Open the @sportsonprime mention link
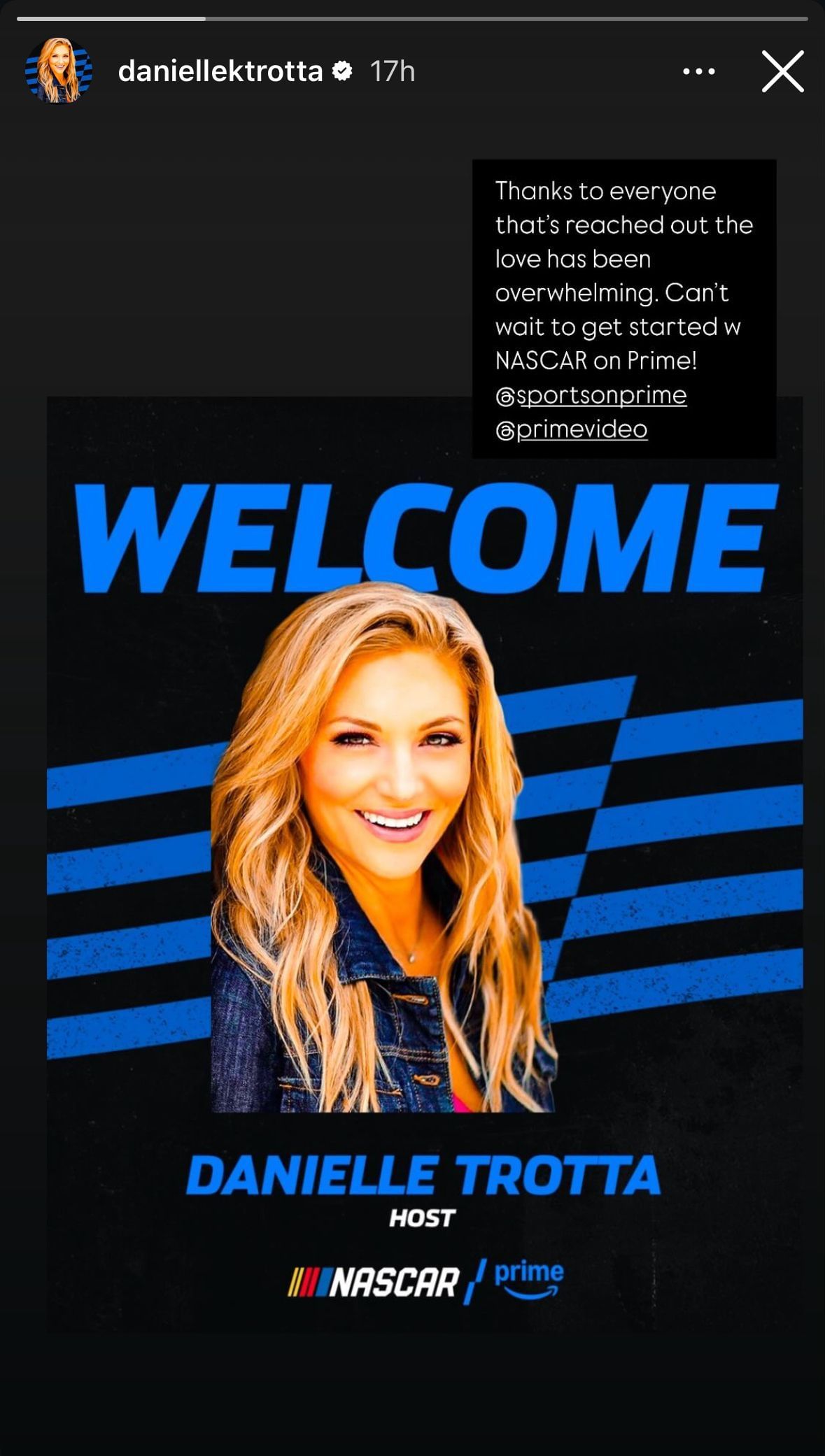This screenshot has width=825, height=1456. [591, 396]
